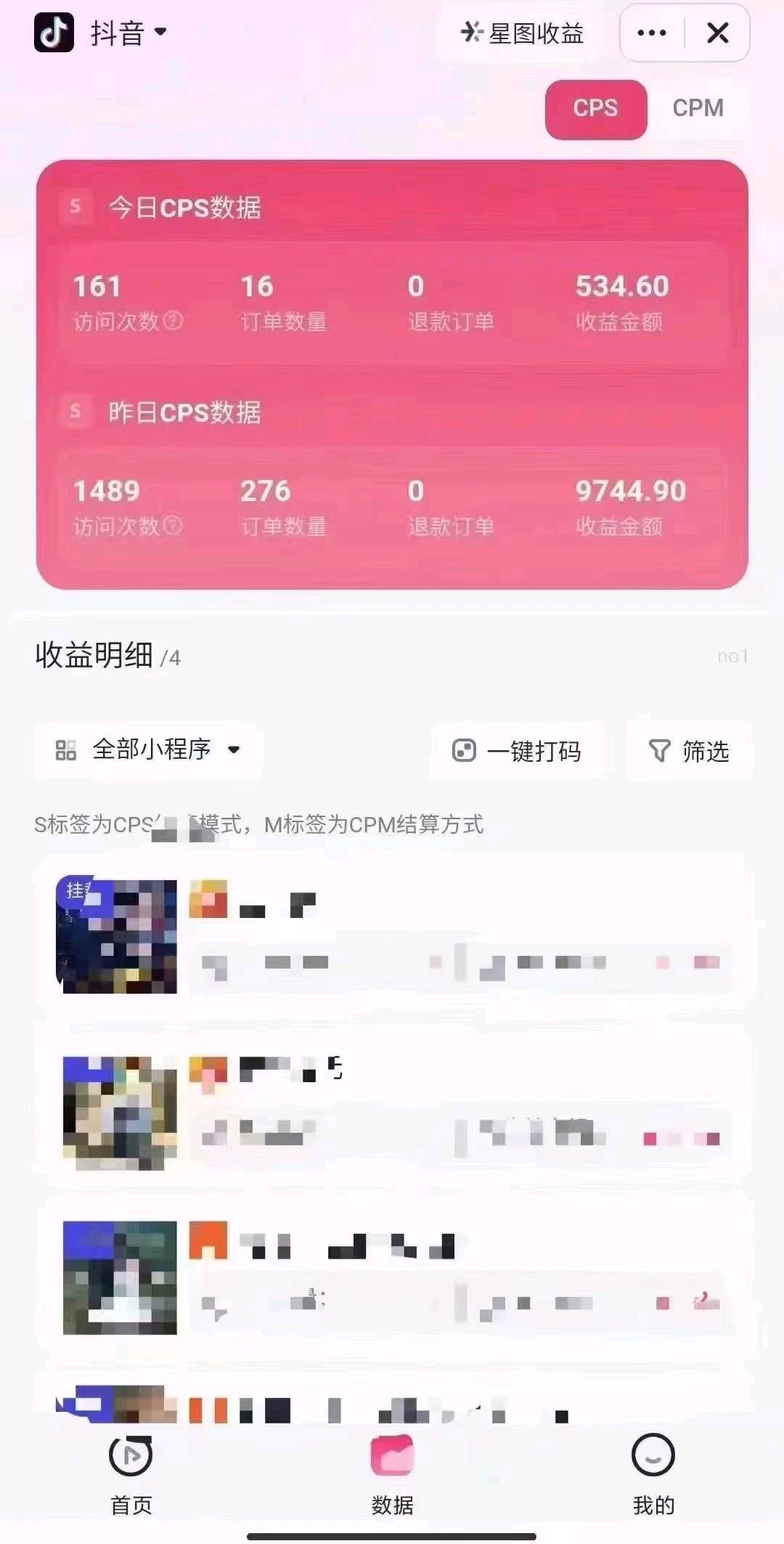The image size is (784, 1544).
Task: Show help for 今日 访问次数
Action: click(x=173, y=320)
